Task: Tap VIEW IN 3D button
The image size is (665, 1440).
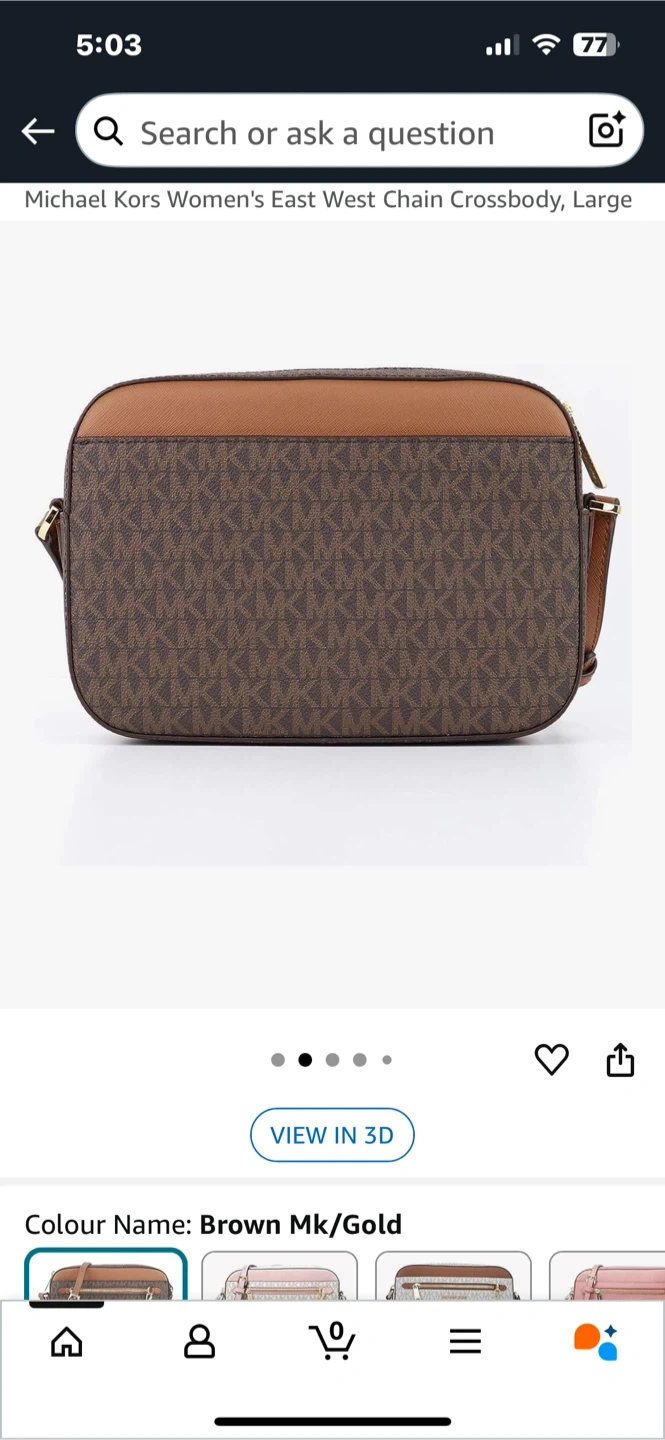Action: pyautogui.click(x=332, y=1135)
